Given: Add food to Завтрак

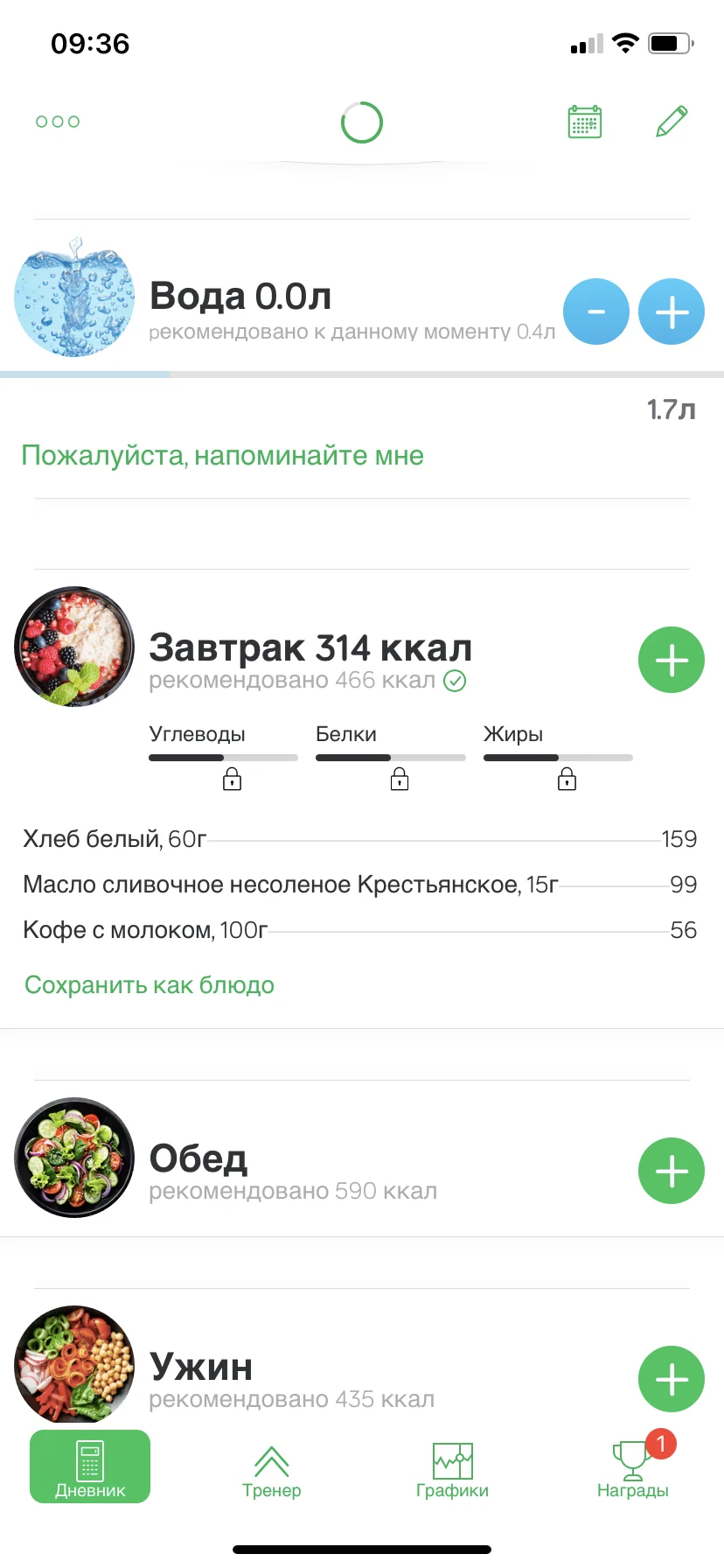Looking at the screenshot, I should tap(672, 661).
